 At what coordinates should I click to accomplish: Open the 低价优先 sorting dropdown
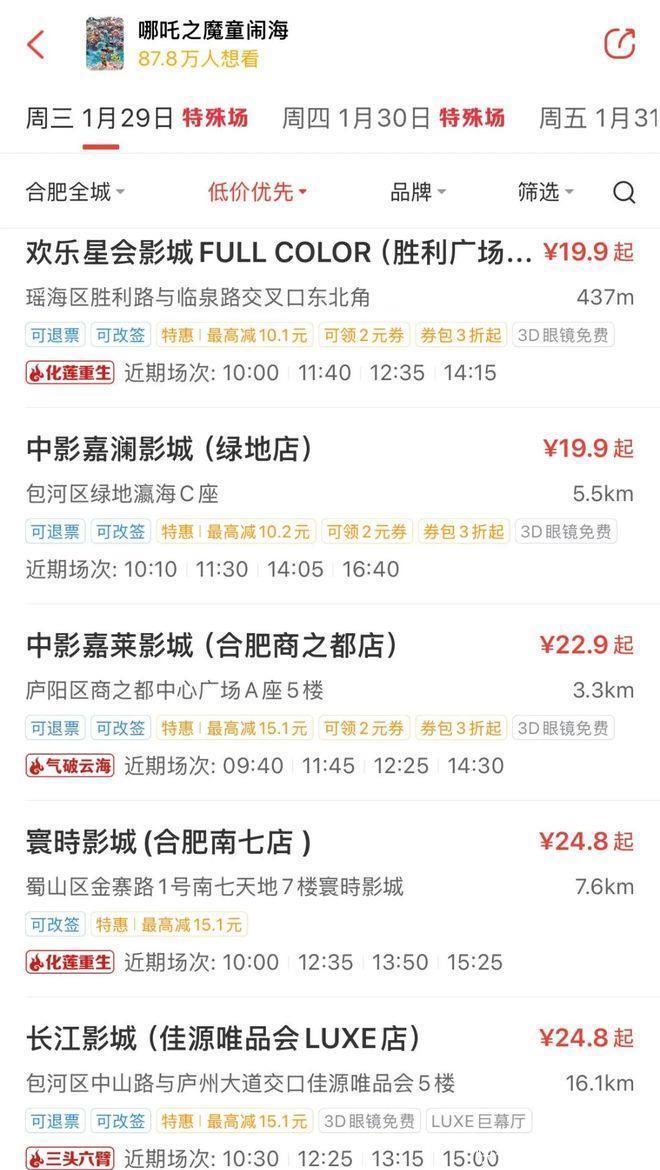point(257,192)
